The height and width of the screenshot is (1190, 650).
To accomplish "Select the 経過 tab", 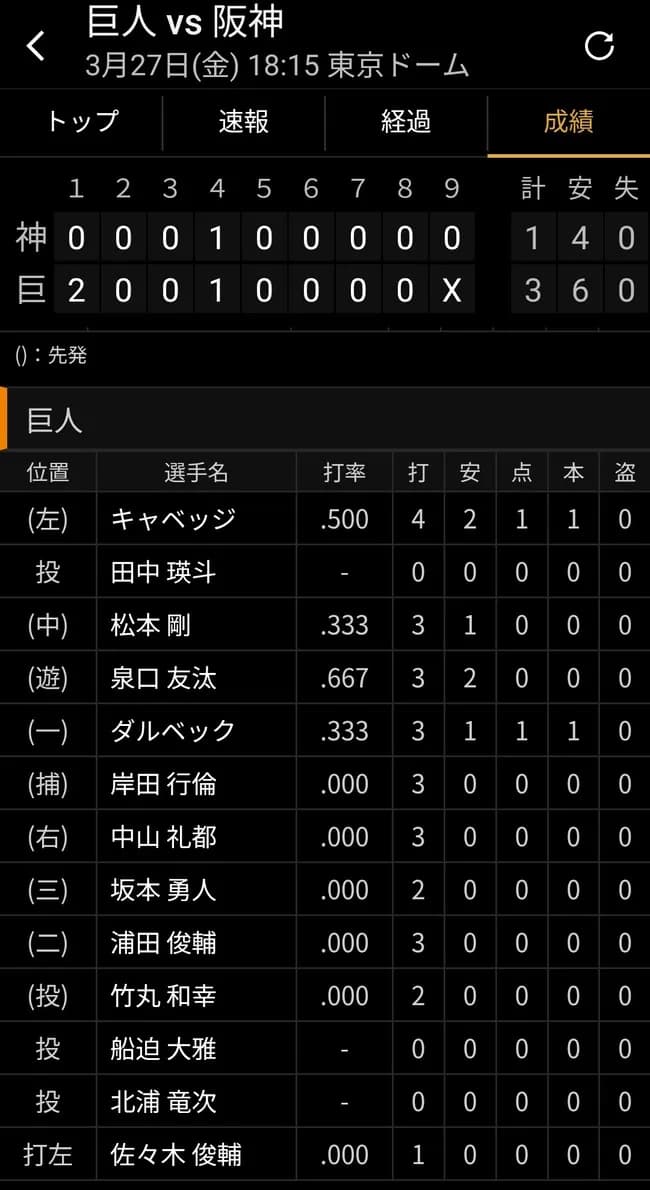I will tap(406, 123).
